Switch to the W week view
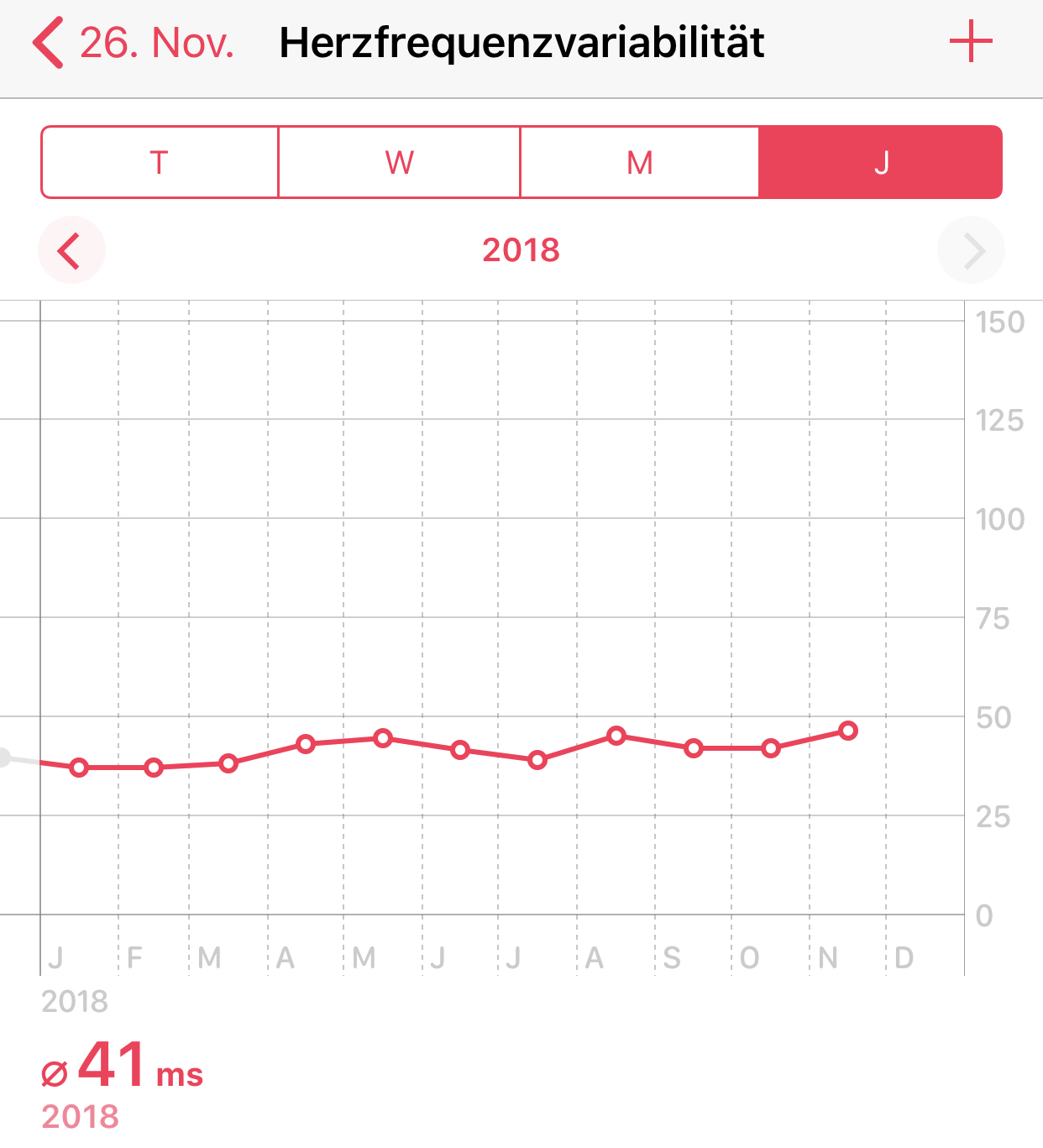The image size is (1043, 1148). click(x=400, y=162)
